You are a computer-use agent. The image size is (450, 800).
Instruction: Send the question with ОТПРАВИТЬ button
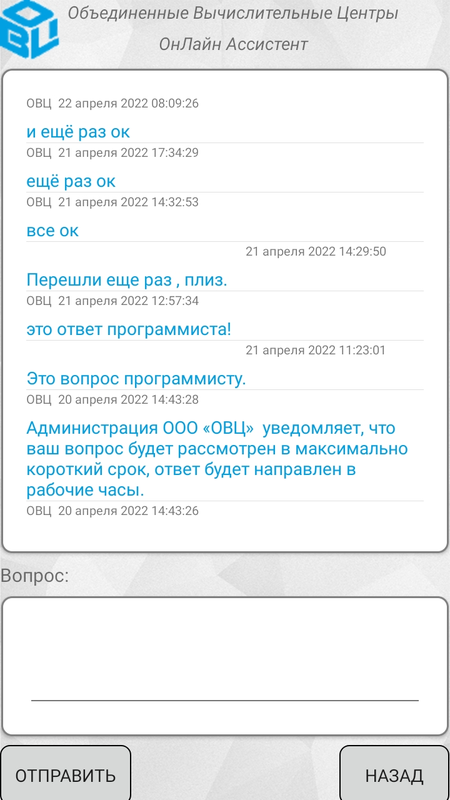(65, 774)
